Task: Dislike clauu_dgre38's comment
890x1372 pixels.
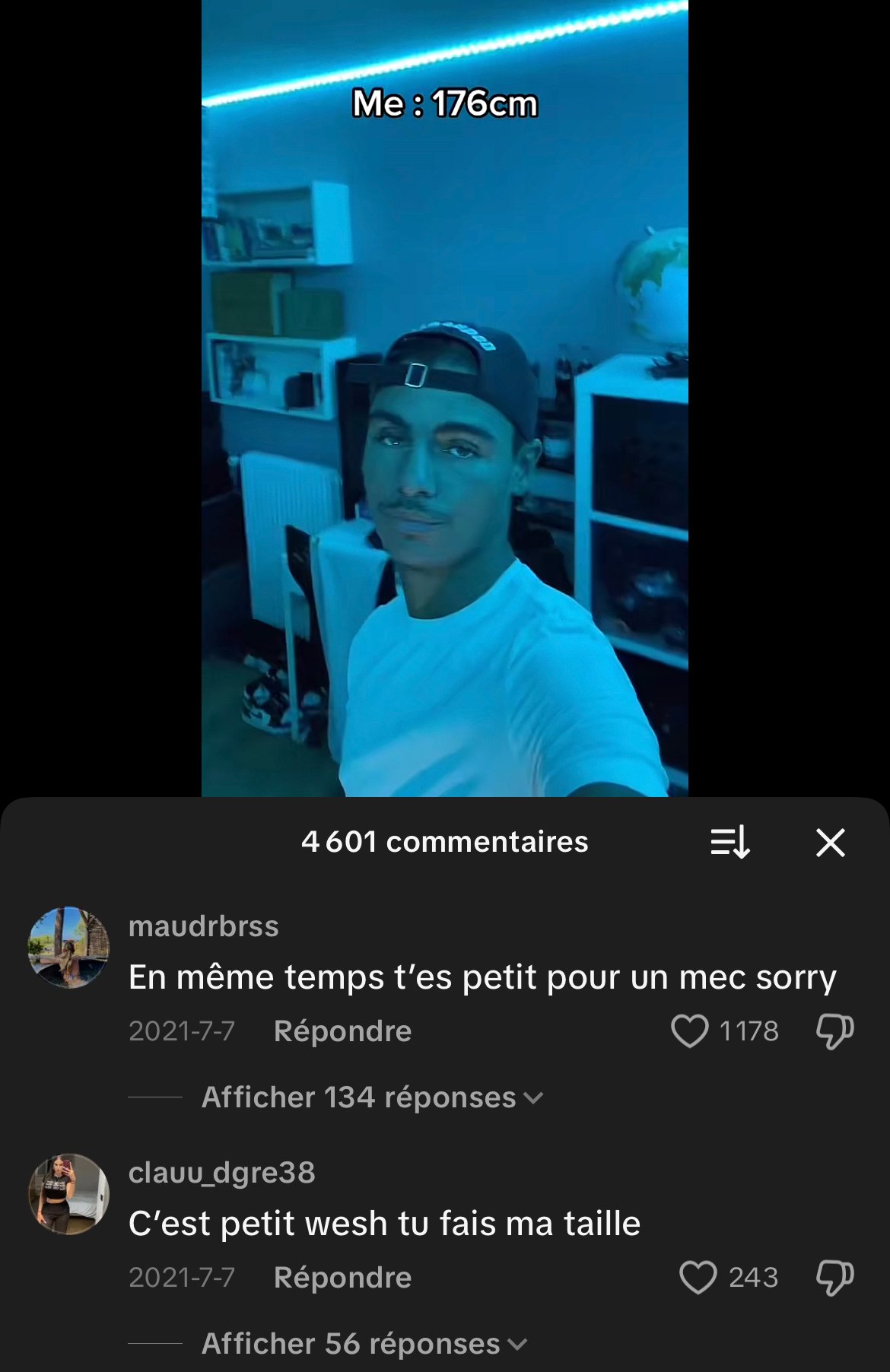Action: [834, 1278]
